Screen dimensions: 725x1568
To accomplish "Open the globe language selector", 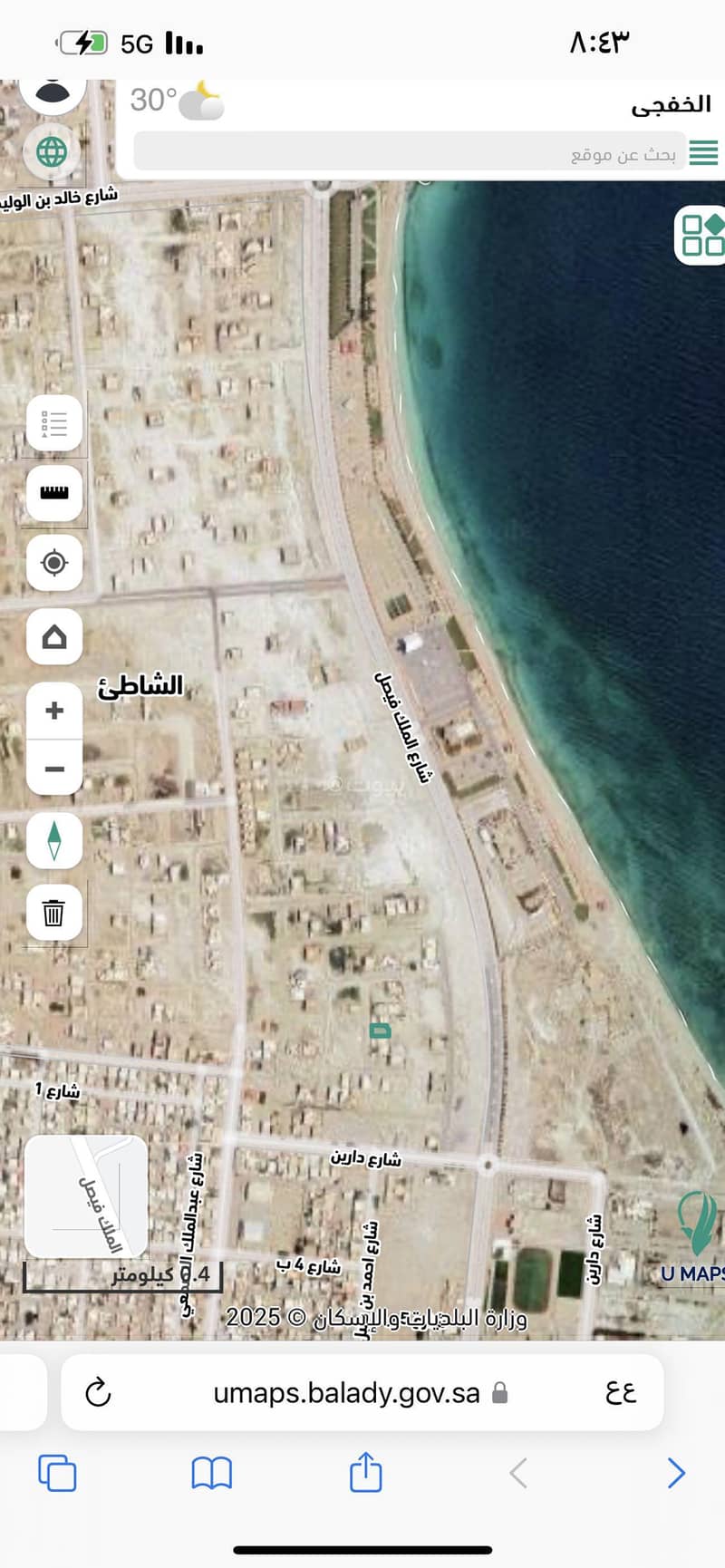I will point(52,151).
